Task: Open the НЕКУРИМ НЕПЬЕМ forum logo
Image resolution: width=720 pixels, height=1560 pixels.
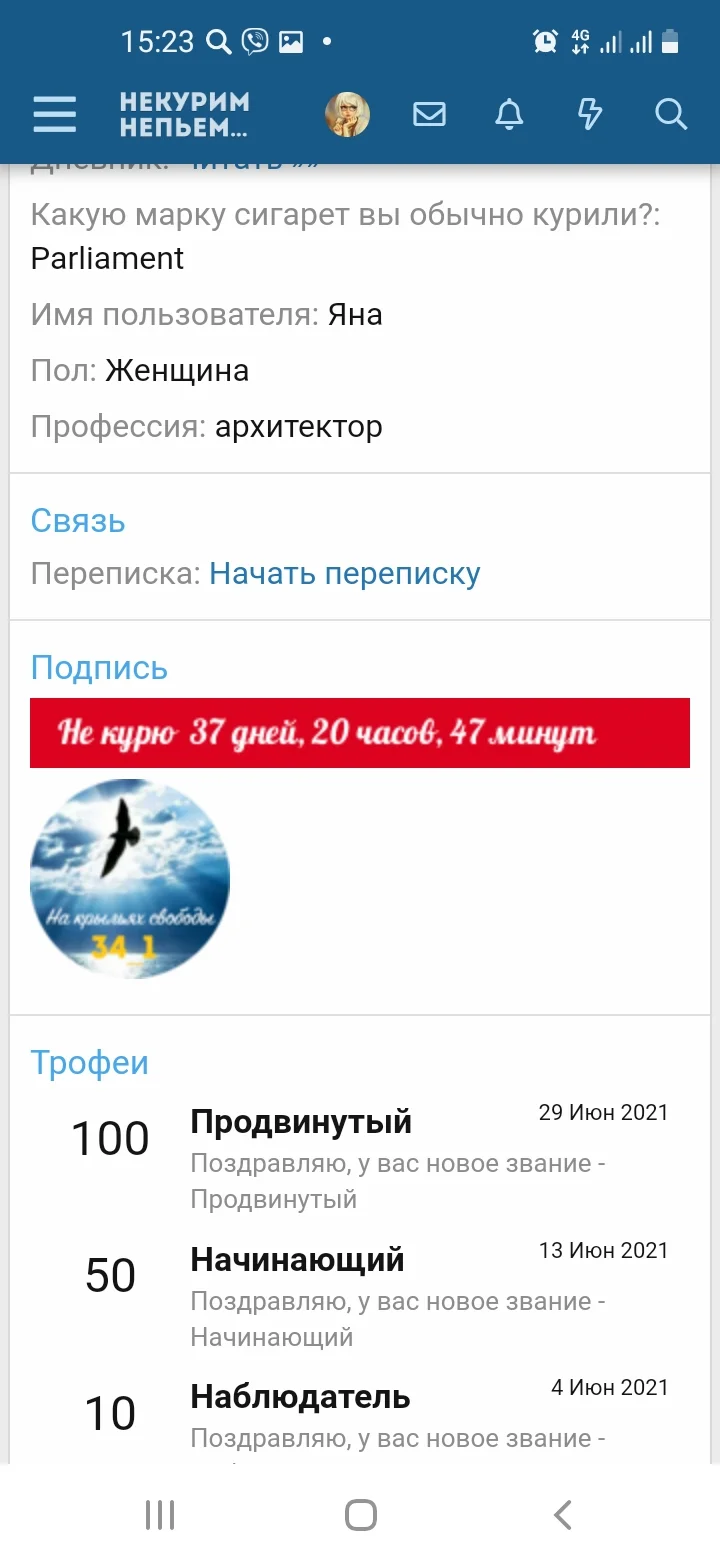Action: point(184,114)
